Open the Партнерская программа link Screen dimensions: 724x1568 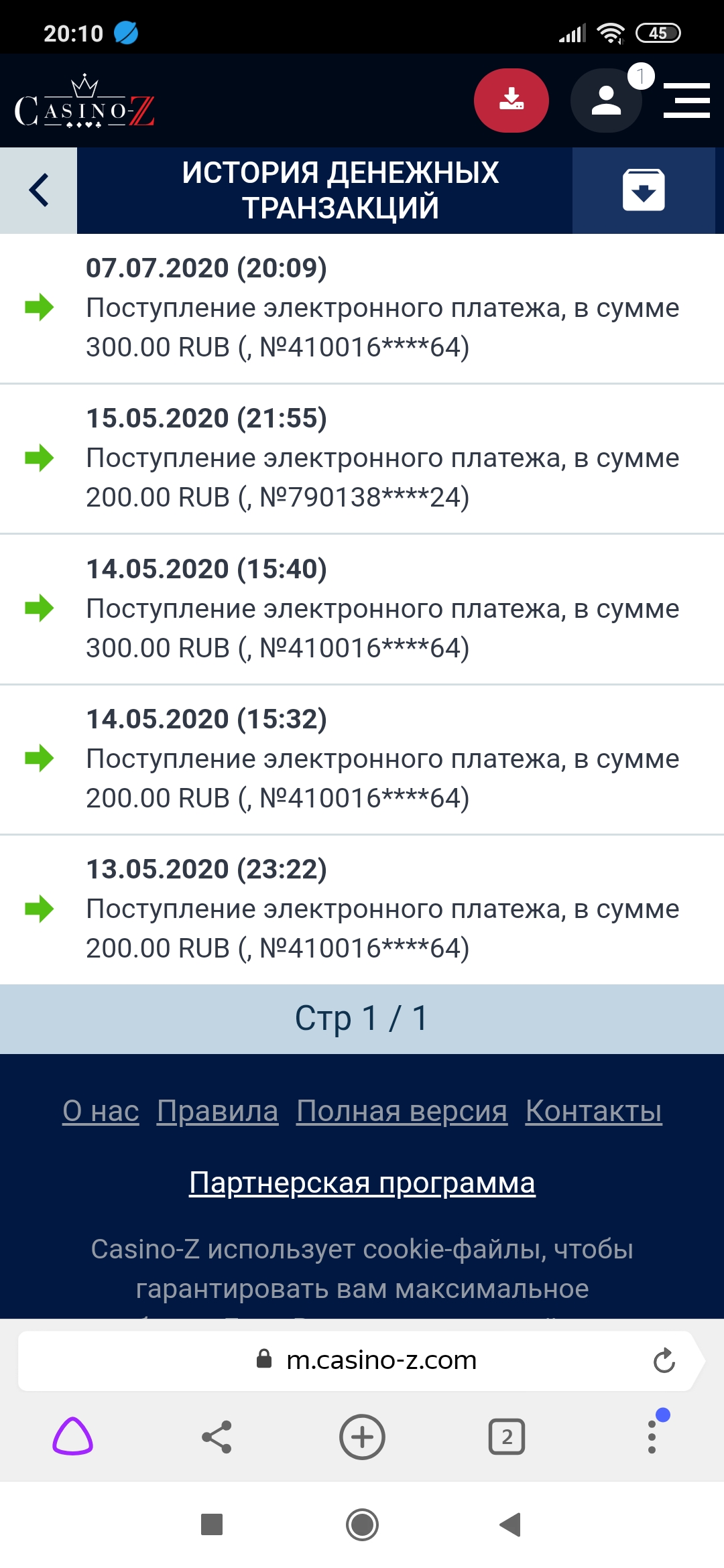click(361, 1183)
